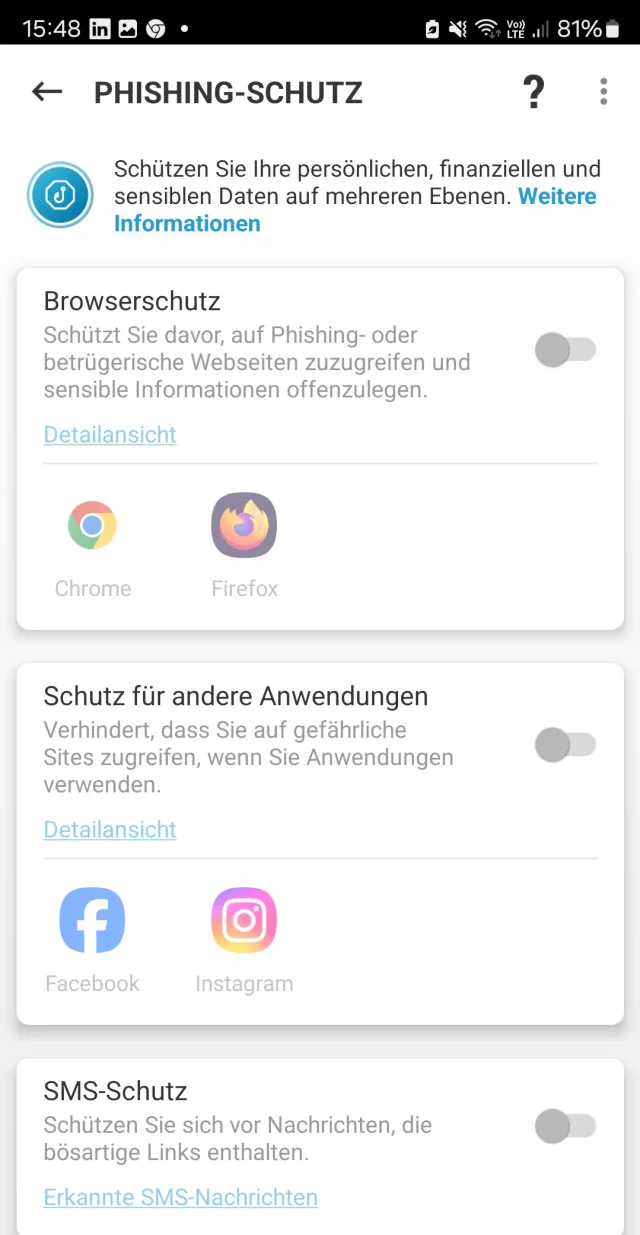Select the Firefox browser icon
Screen dimensions: 640x1235
pos(244,526)
